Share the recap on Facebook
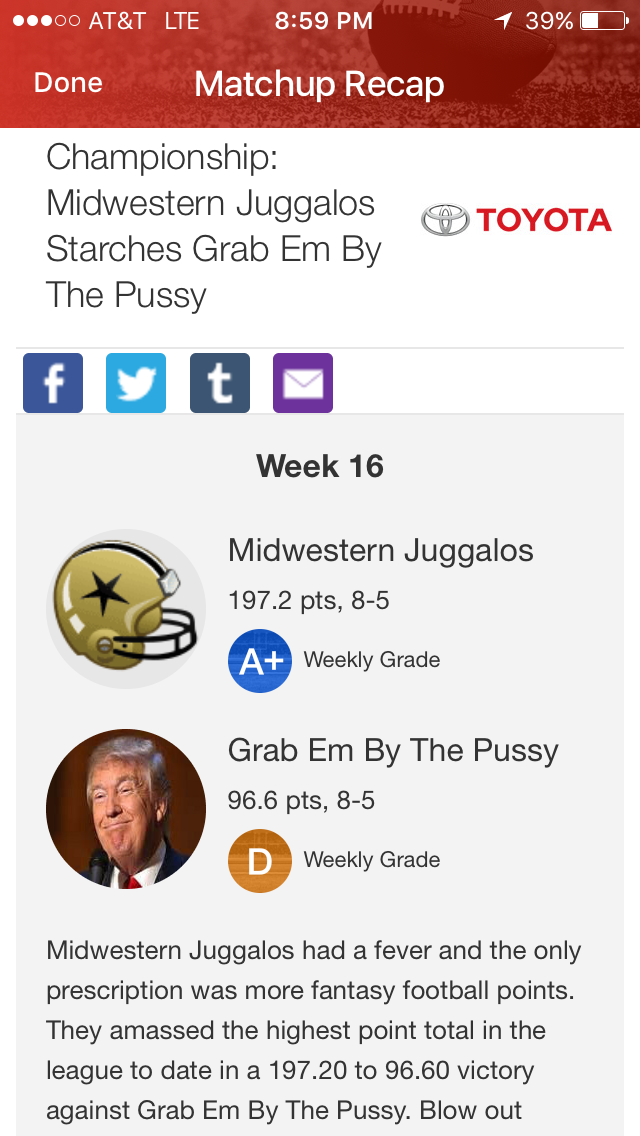Screen dimensions: 640x1136 coord(52,383)
